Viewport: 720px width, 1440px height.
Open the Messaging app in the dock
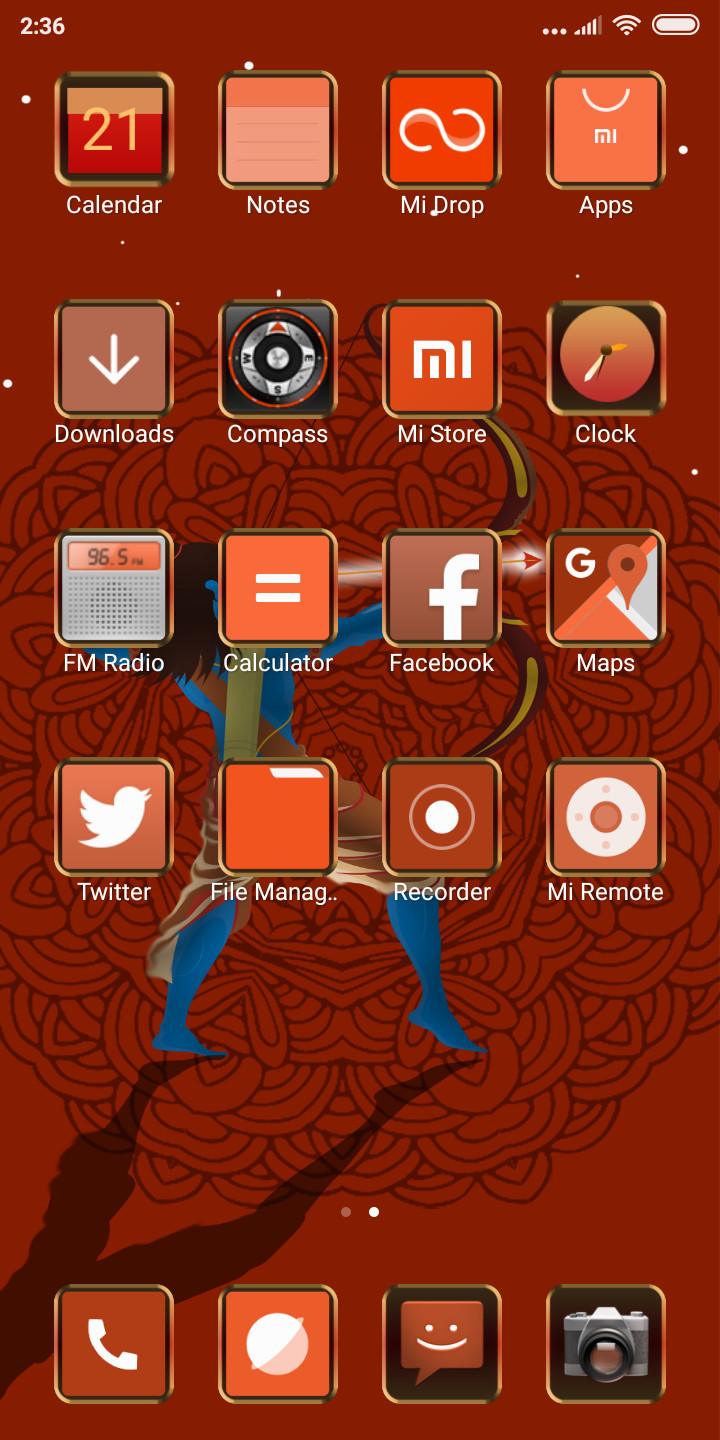pyautogui.click(x=442, y=1344)
